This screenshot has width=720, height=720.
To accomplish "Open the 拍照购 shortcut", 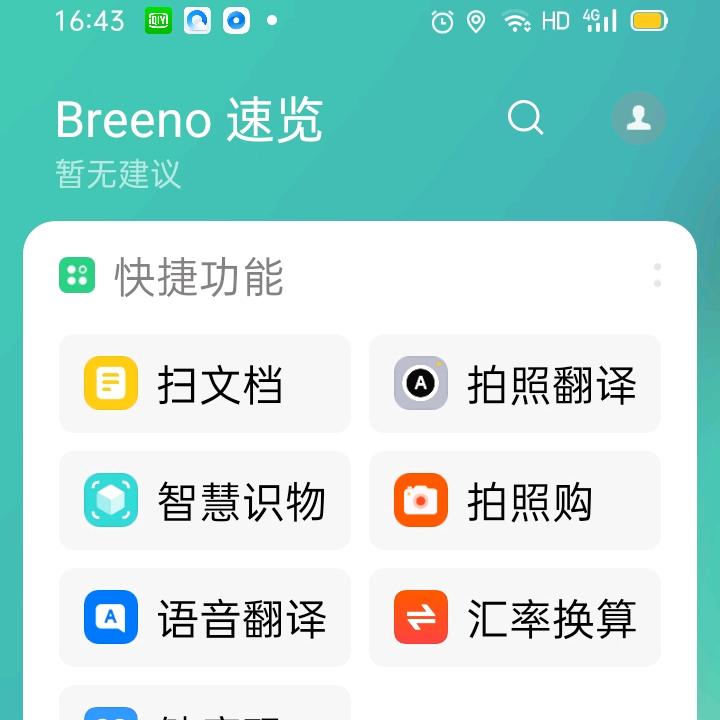I will click(x=515, y=501).
